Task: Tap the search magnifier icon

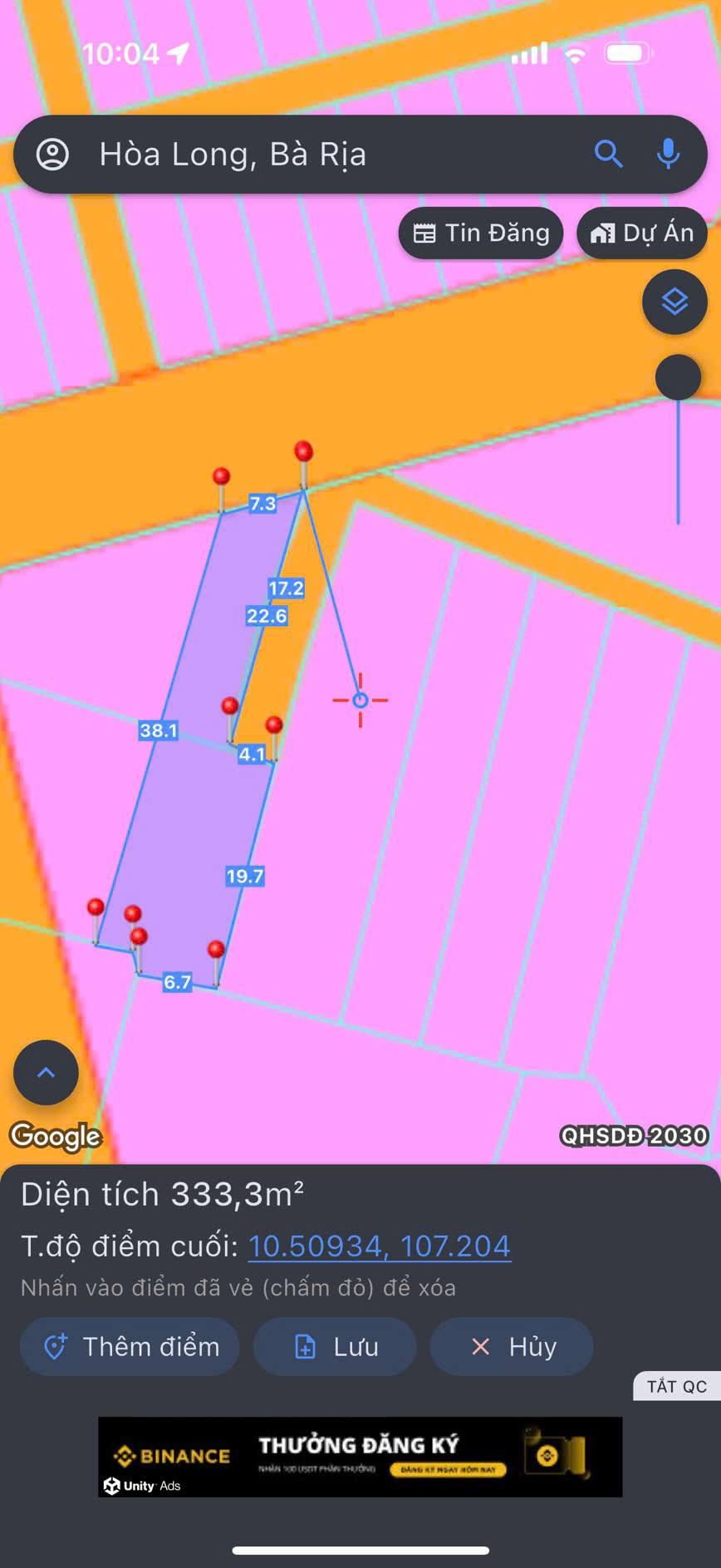Action: [608, 155]
